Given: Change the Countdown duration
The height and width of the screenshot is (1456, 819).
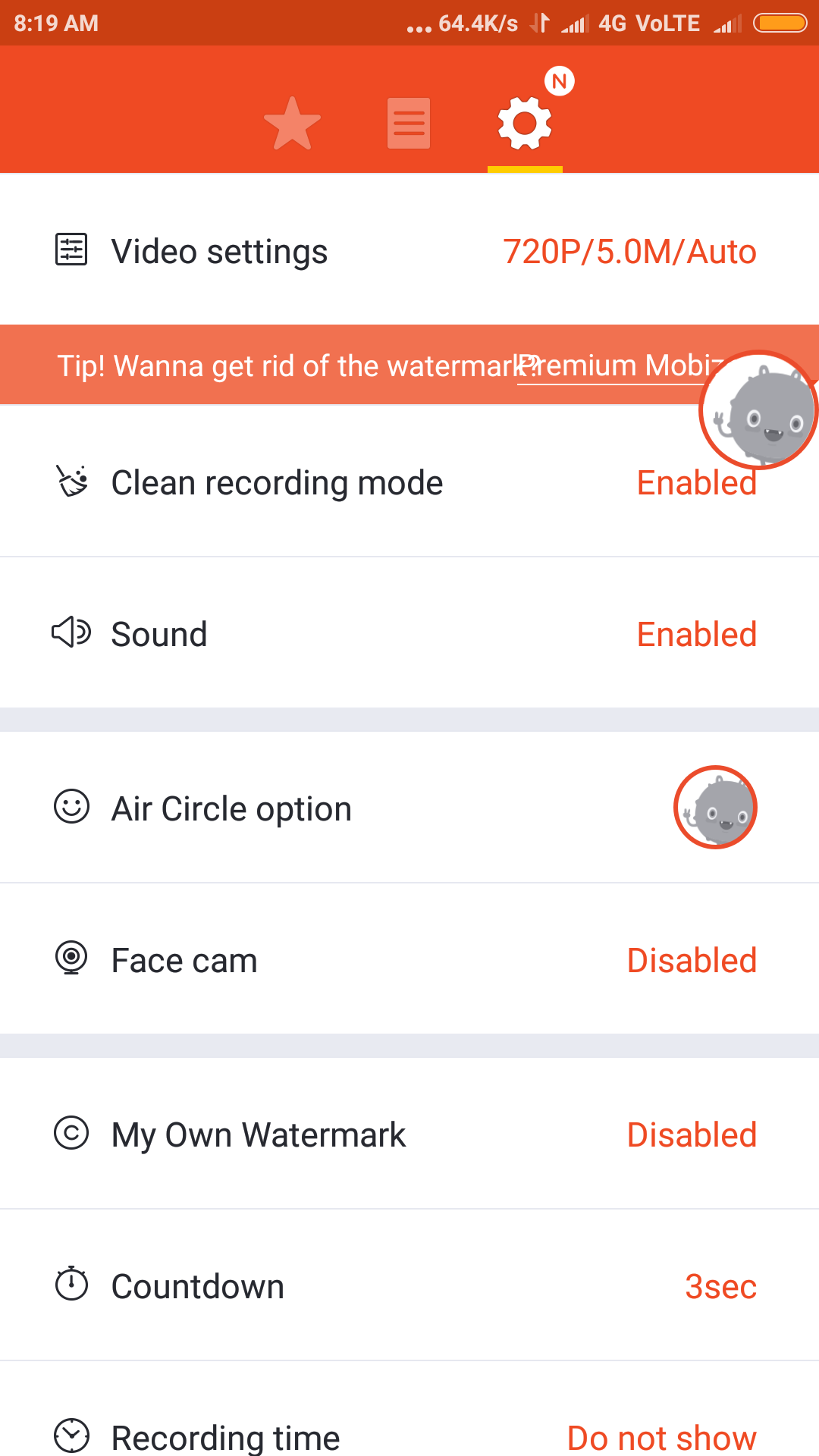Looking at the screenshot, I should click(409, 1287).
